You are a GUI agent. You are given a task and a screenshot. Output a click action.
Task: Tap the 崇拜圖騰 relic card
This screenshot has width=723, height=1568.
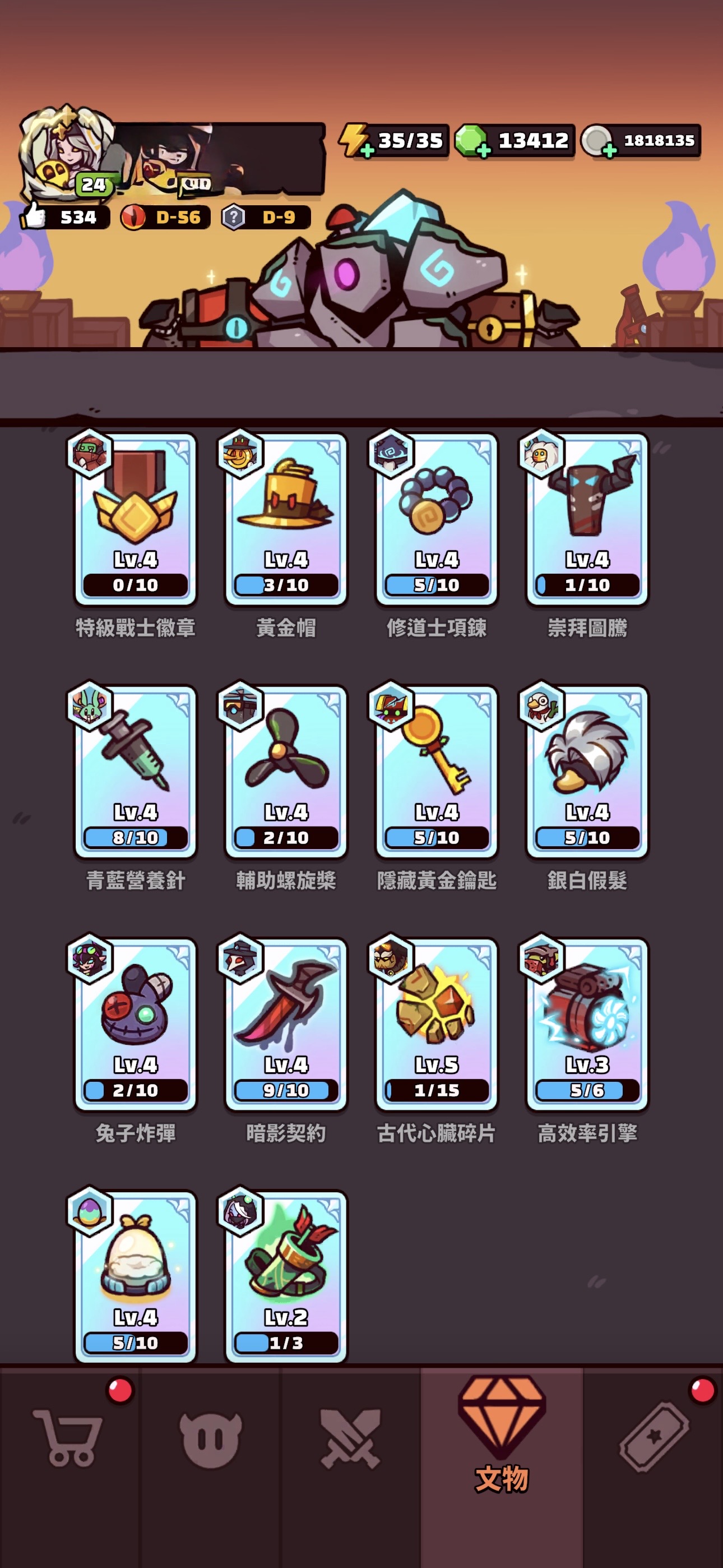pyautogui.click(x=587, y=519)
